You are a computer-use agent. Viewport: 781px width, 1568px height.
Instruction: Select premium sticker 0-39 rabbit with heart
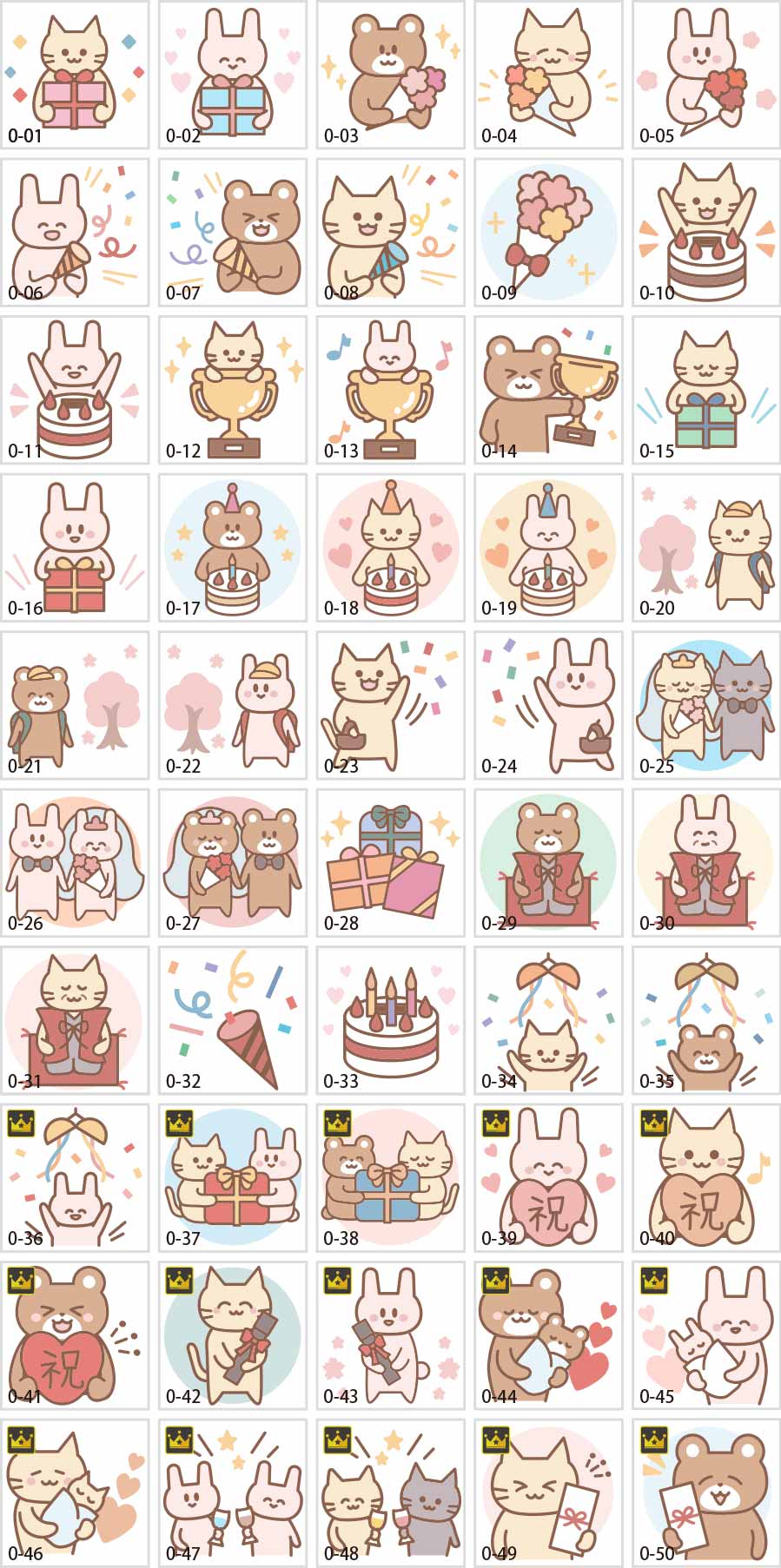pyautogui.click(x=548, y=1177)
